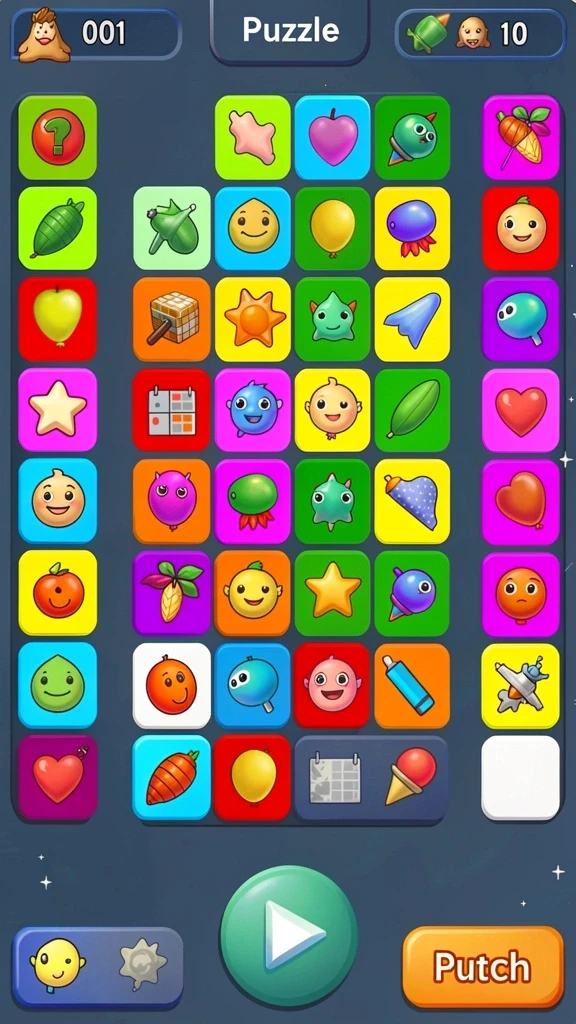Viewport: 576px width, 1024px height.
Task: Select the polka dot umbrella tile
Action: pyautogui.click(x=412, y=502)
